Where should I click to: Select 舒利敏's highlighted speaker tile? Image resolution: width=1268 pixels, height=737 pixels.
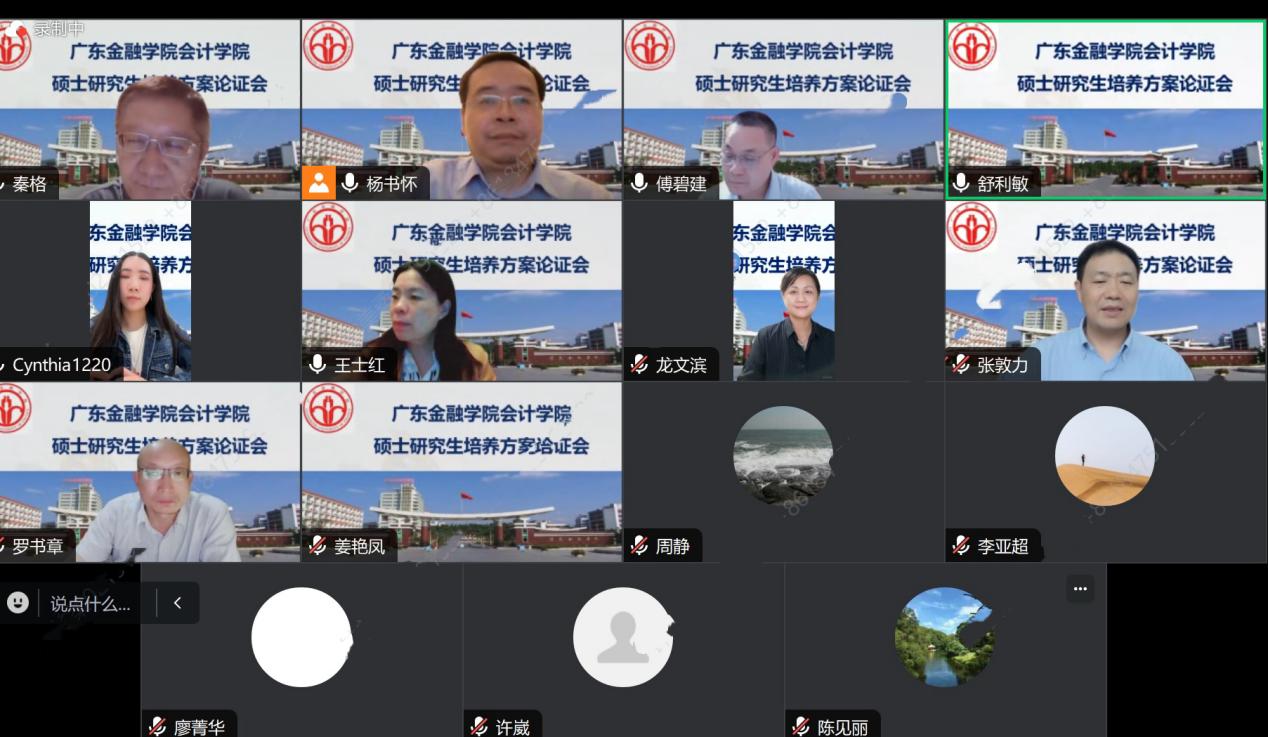coord(1105,110)
